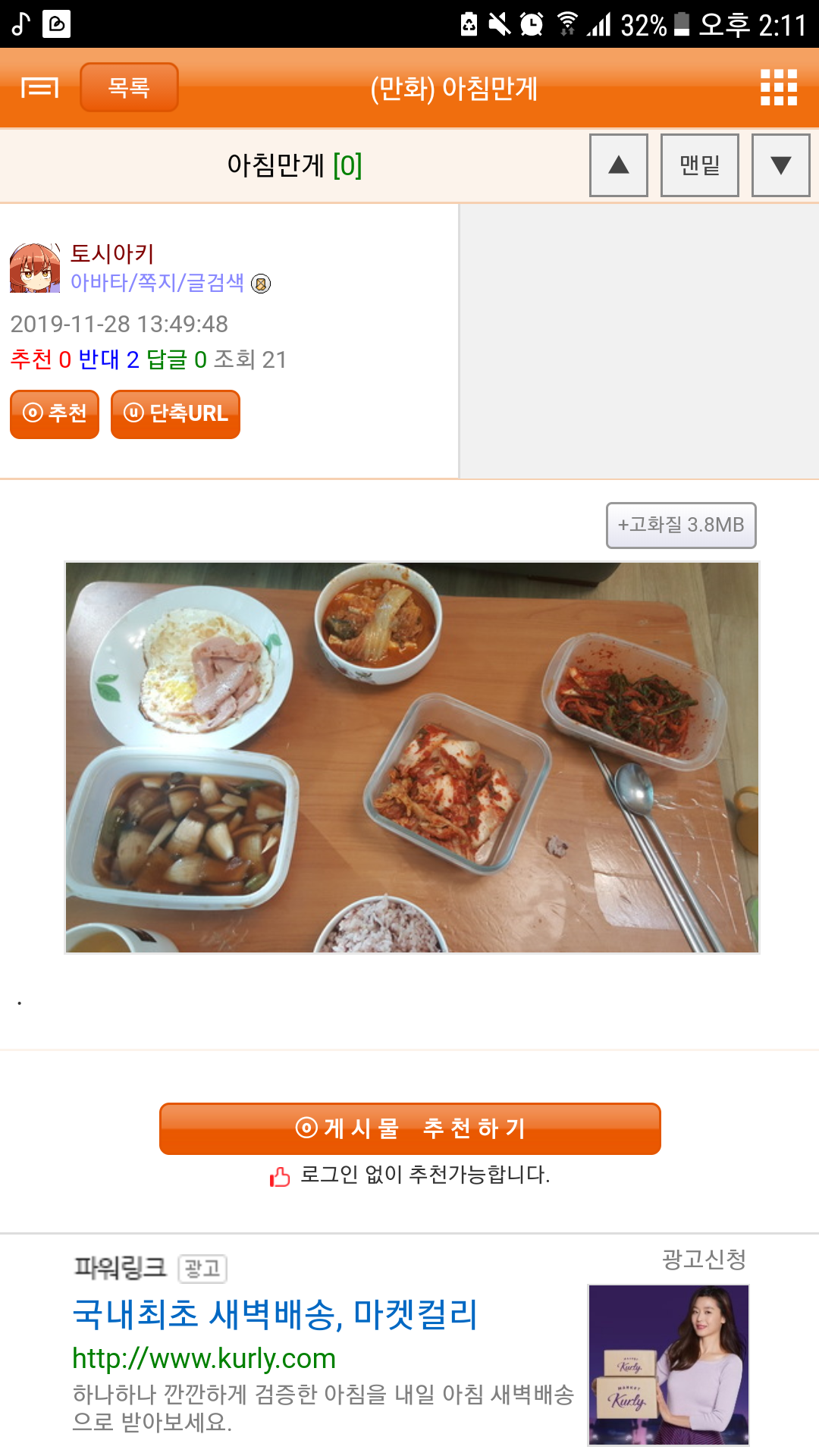Screen dimensions: 819x1456
Task: Jump to bottom with 맨밑 button
Action: [x=699, y=165]
